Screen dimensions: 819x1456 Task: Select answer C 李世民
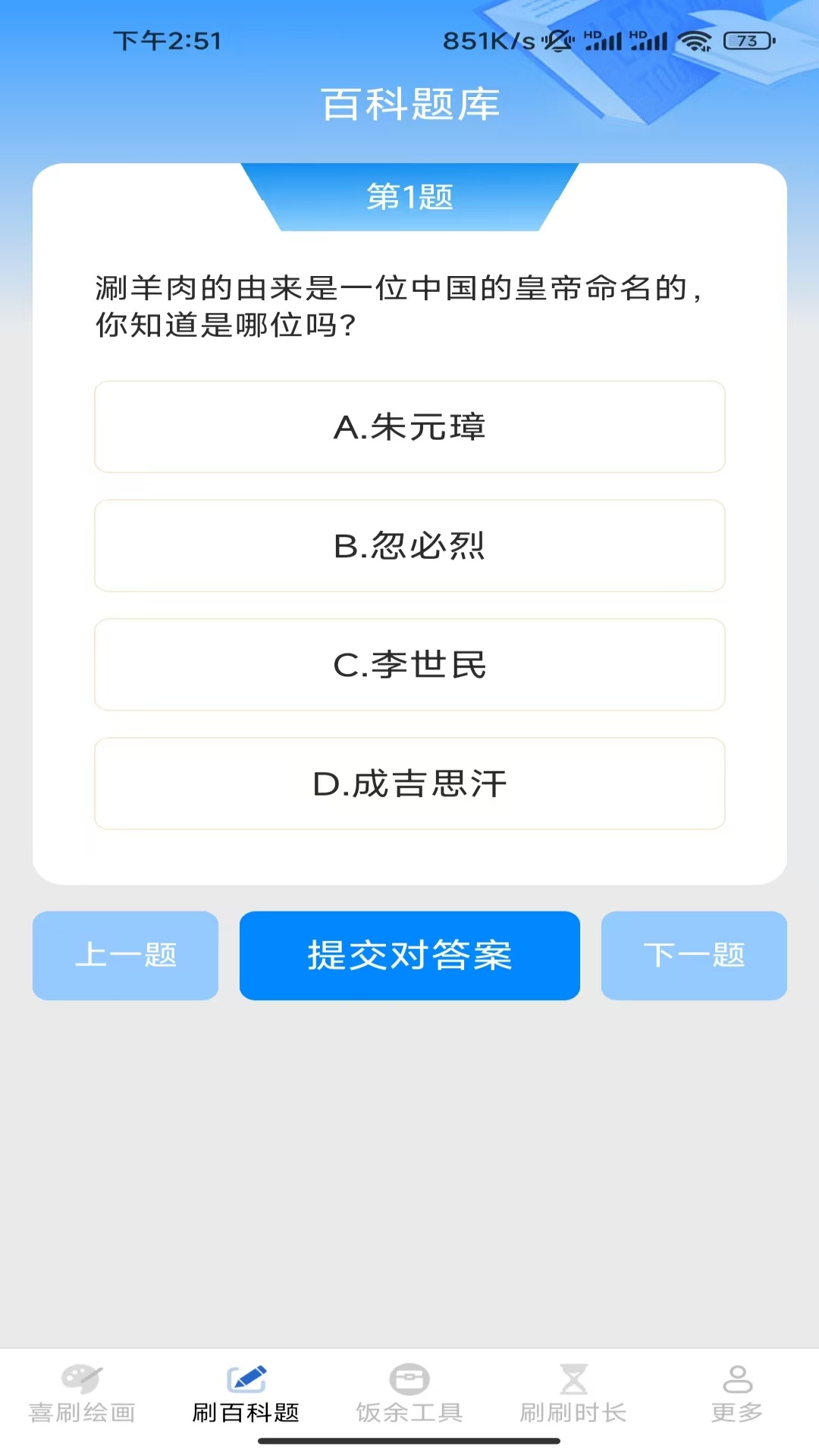tap(409, 665)
